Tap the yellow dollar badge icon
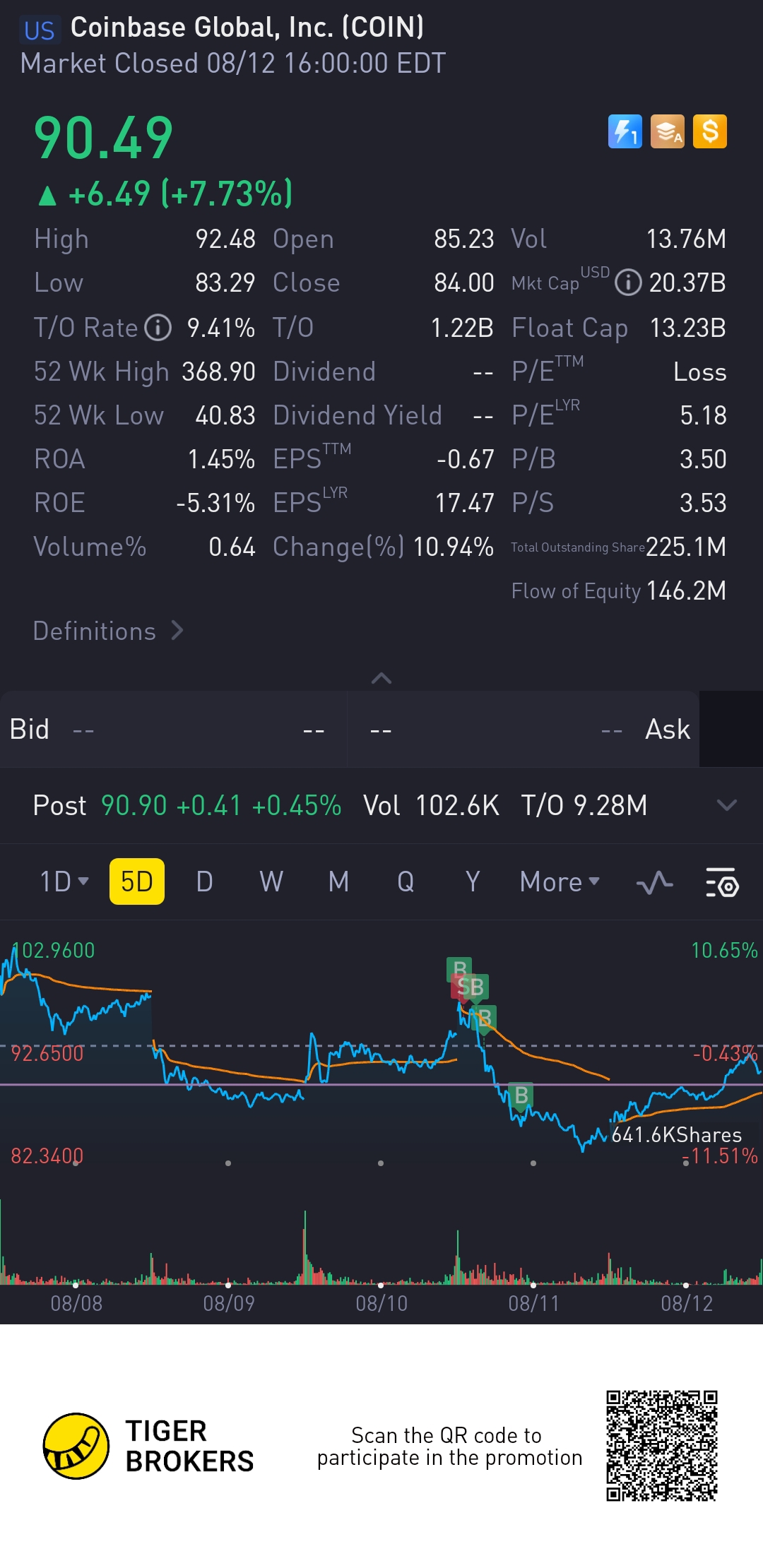The height and width of the screenshot is (1568, 763). (x=710, y=131)
